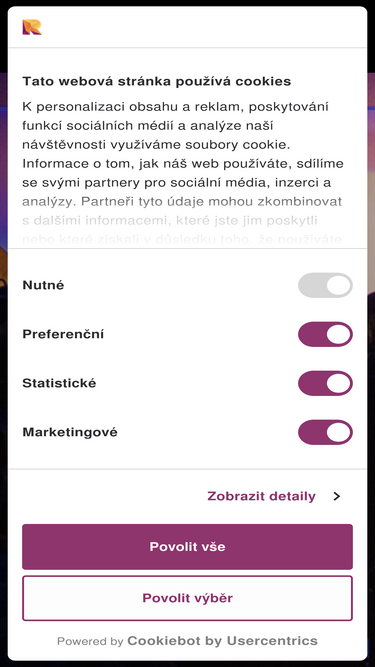Open Zobrazit detaily

[274, 496]
